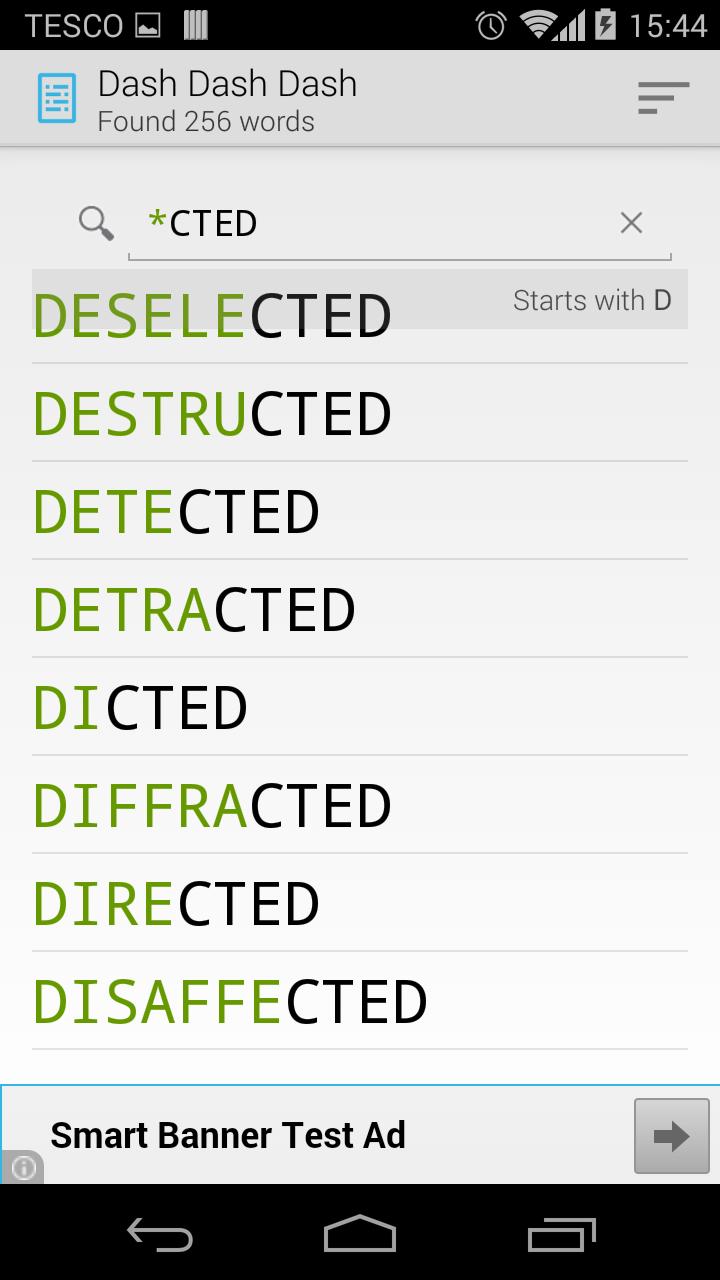Open the DETECTED entry
Viewport: 720px width, 1280px height.
point(177,512)
